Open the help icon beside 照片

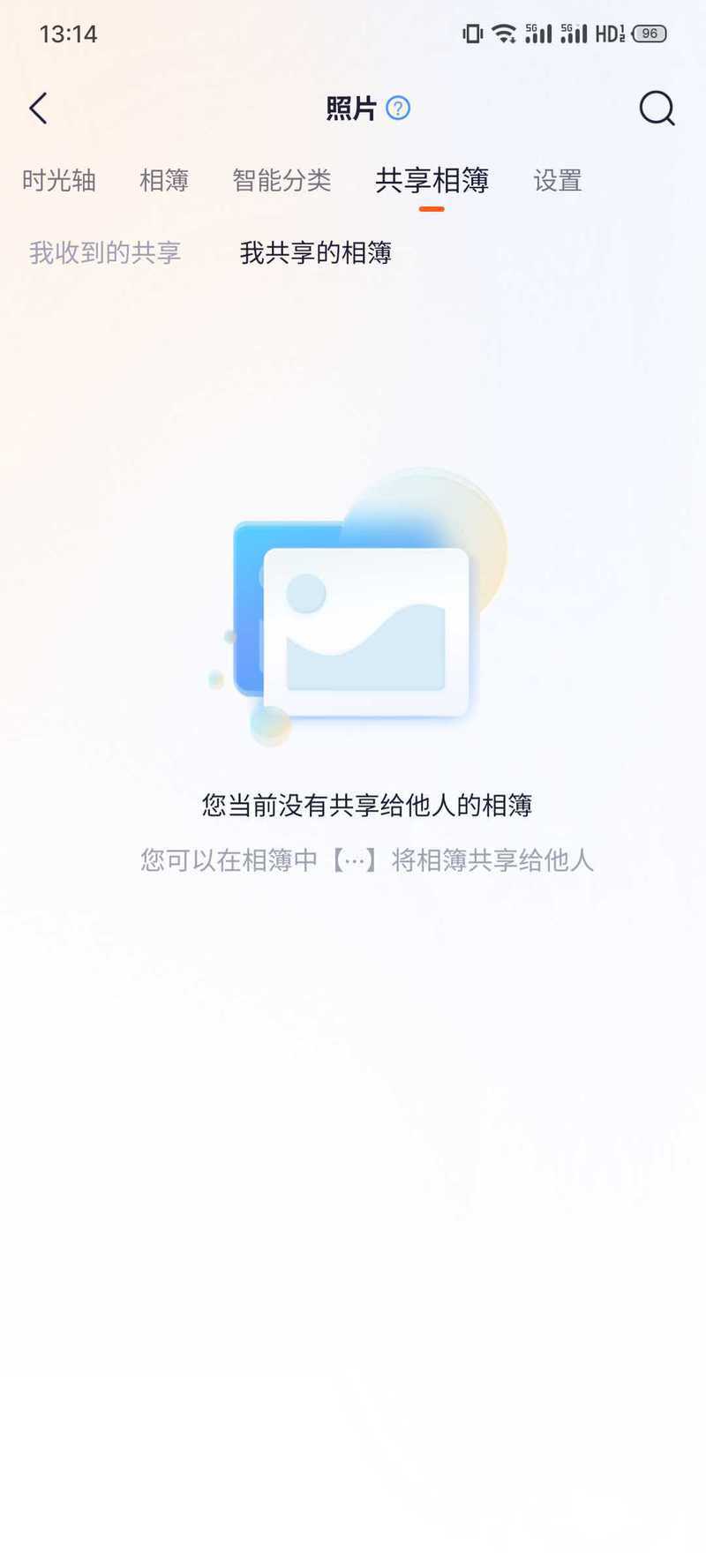[399, 109]
